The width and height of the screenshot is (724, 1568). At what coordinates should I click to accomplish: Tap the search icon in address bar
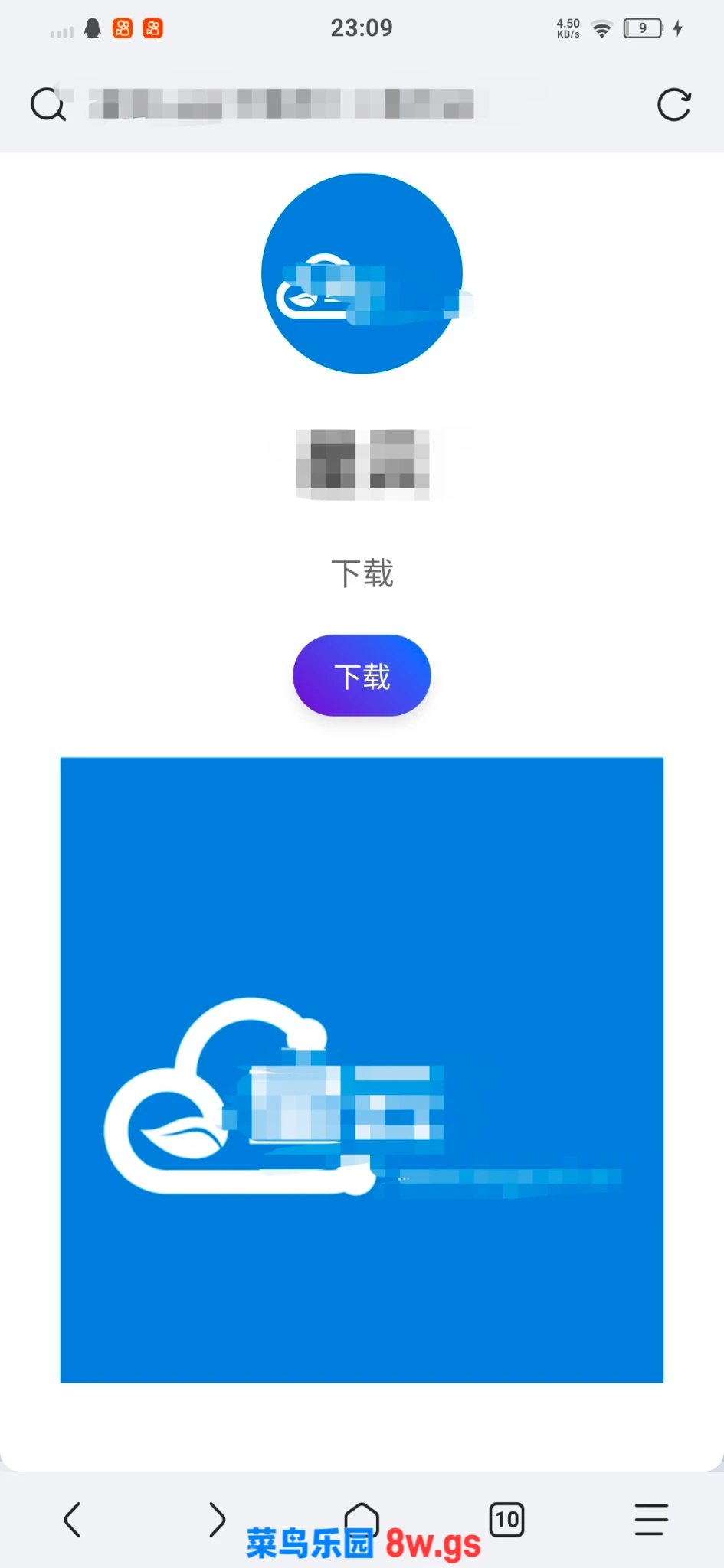point(48,105)
